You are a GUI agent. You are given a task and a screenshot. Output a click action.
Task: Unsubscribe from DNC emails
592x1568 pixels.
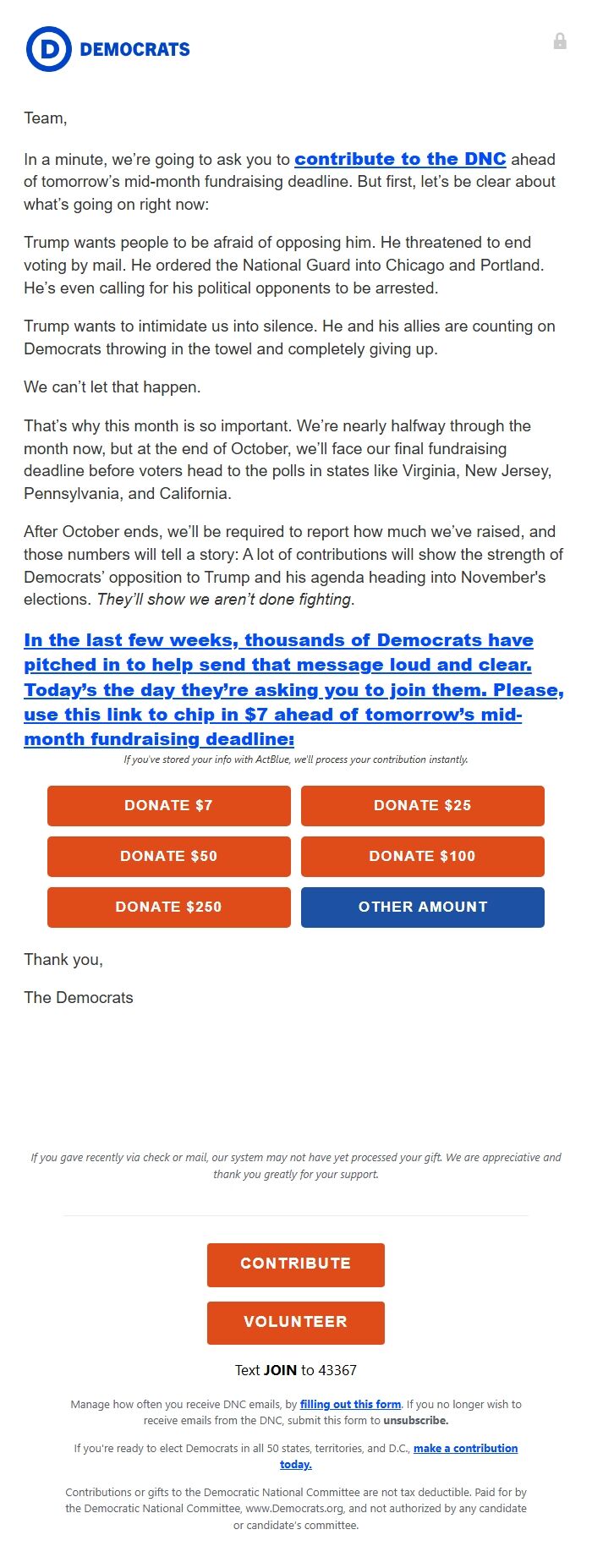[415, 1420]
